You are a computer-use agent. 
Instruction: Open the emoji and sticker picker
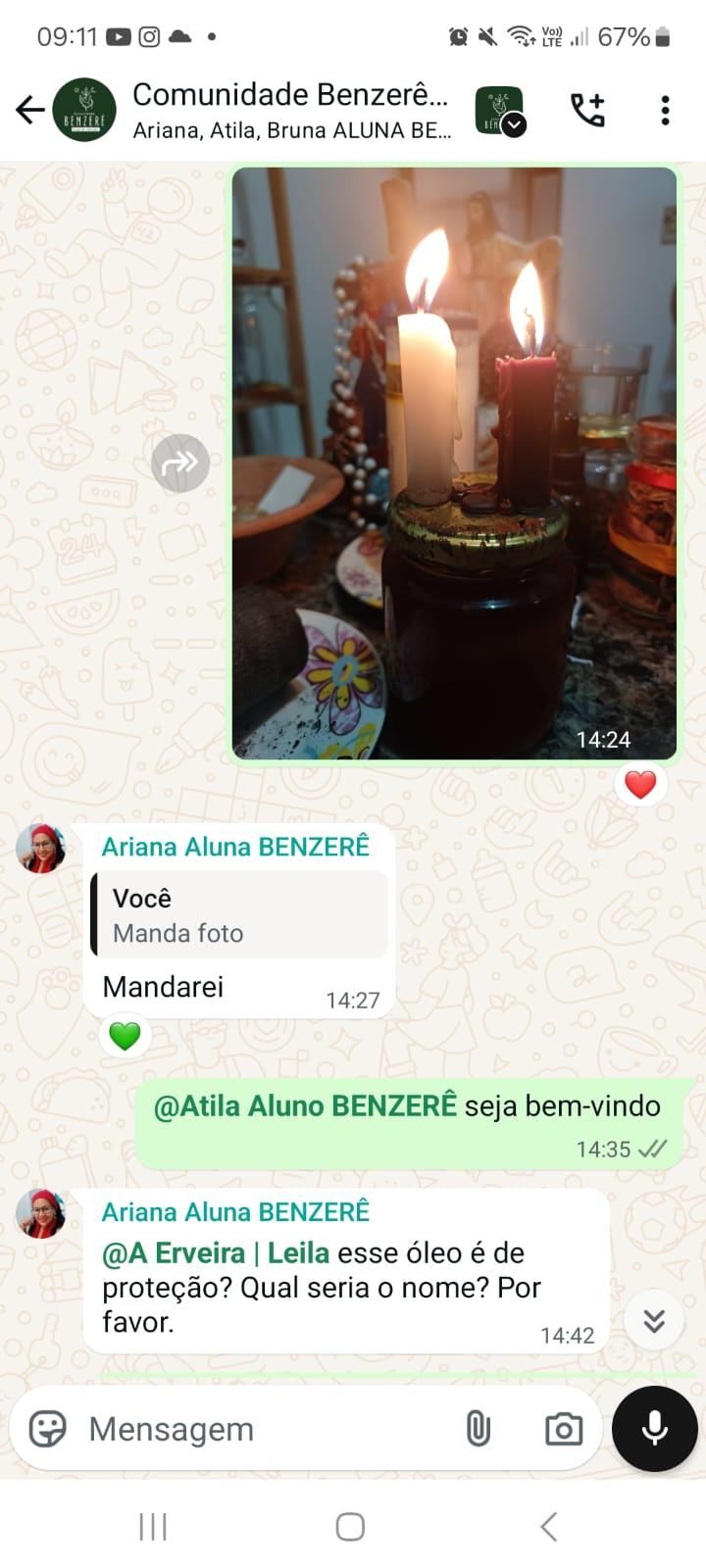(x=47, y=1429)
